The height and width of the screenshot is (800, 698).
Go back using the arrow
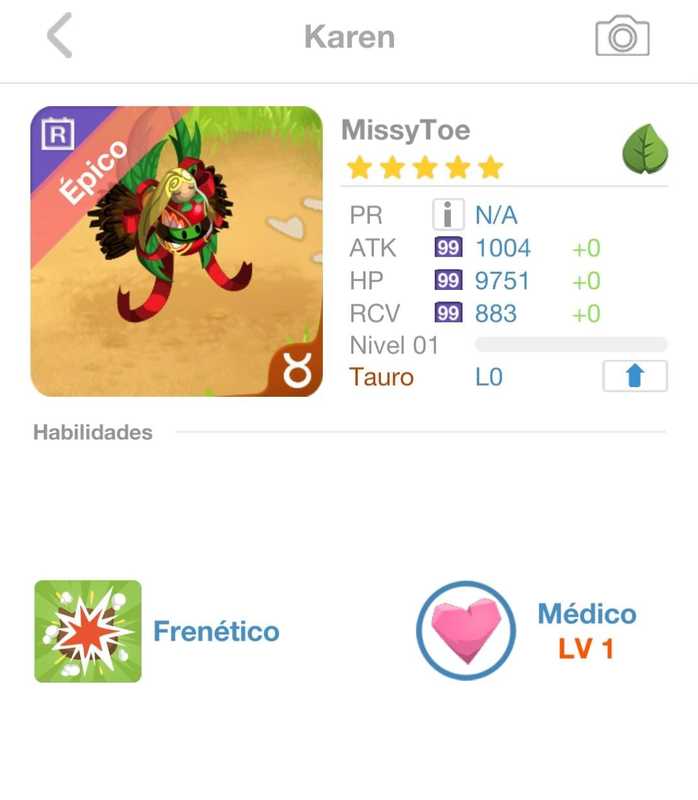[x=60, y=37]
